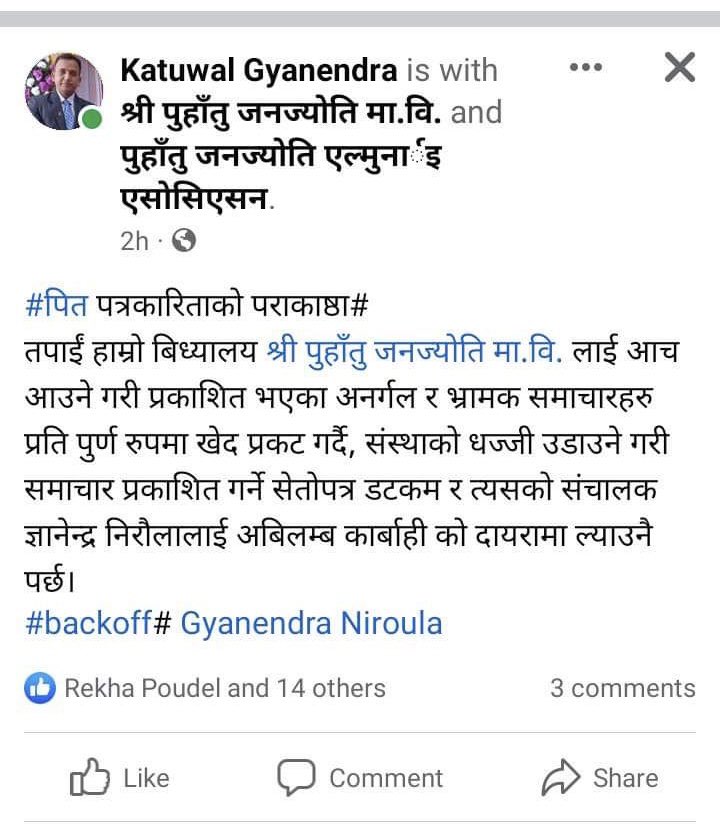Open tagged page श्री पुहाँतु जनज्योति मा.वि. in header
Screen dimensions: 720x824
tap(282, 112)
